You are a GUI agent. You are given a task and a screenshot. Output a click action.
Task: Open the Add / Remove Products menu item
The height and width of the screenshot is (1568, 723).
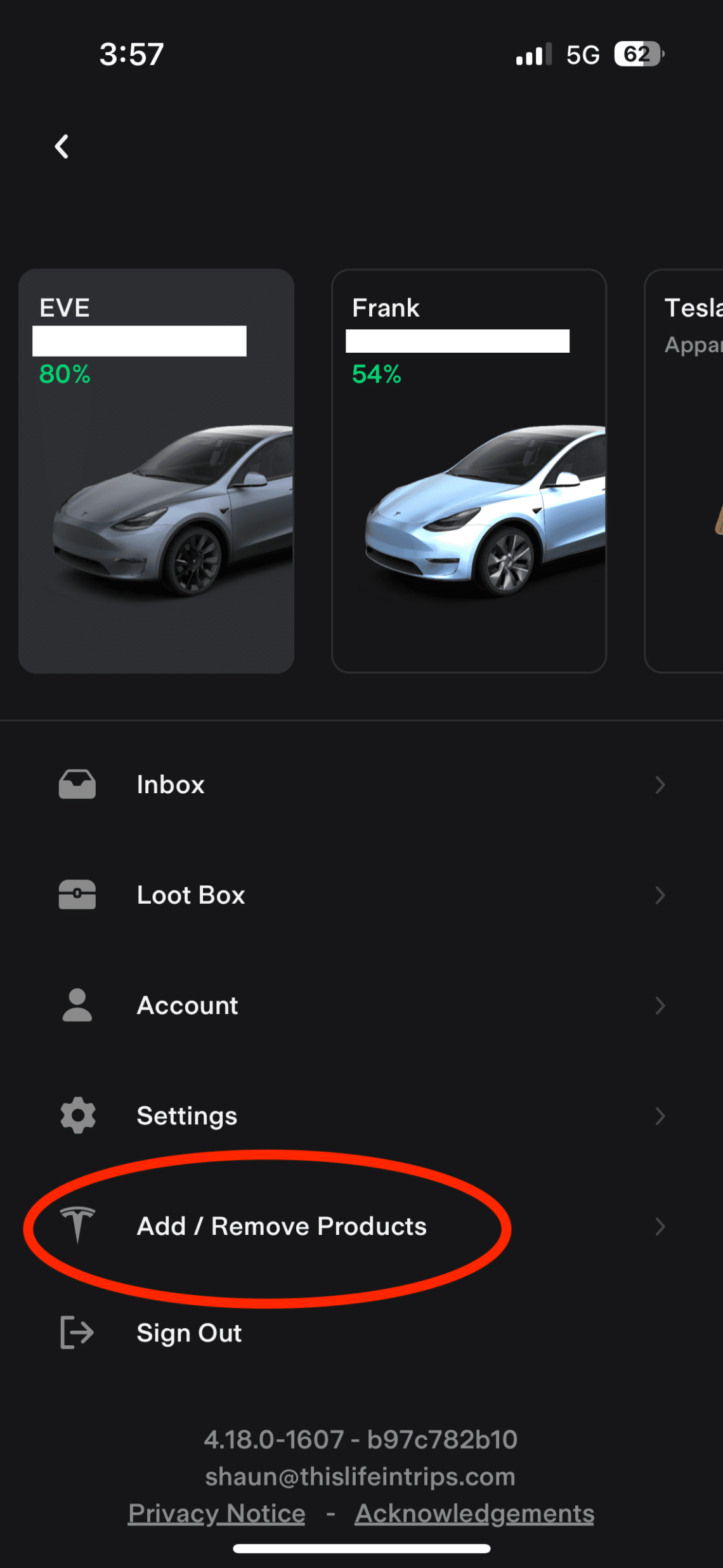pos(282,1226)
